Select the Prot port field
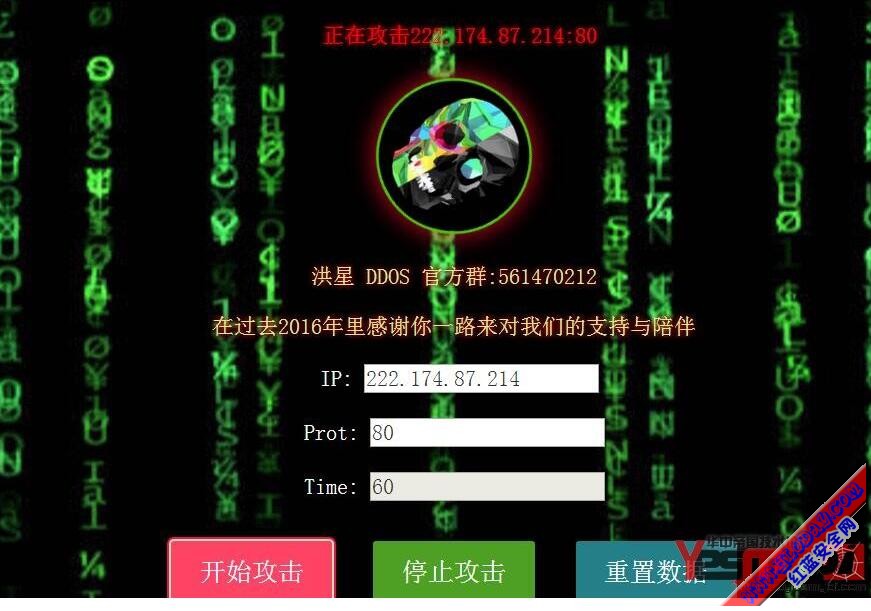871x611 pixels. tap(487, 433)
